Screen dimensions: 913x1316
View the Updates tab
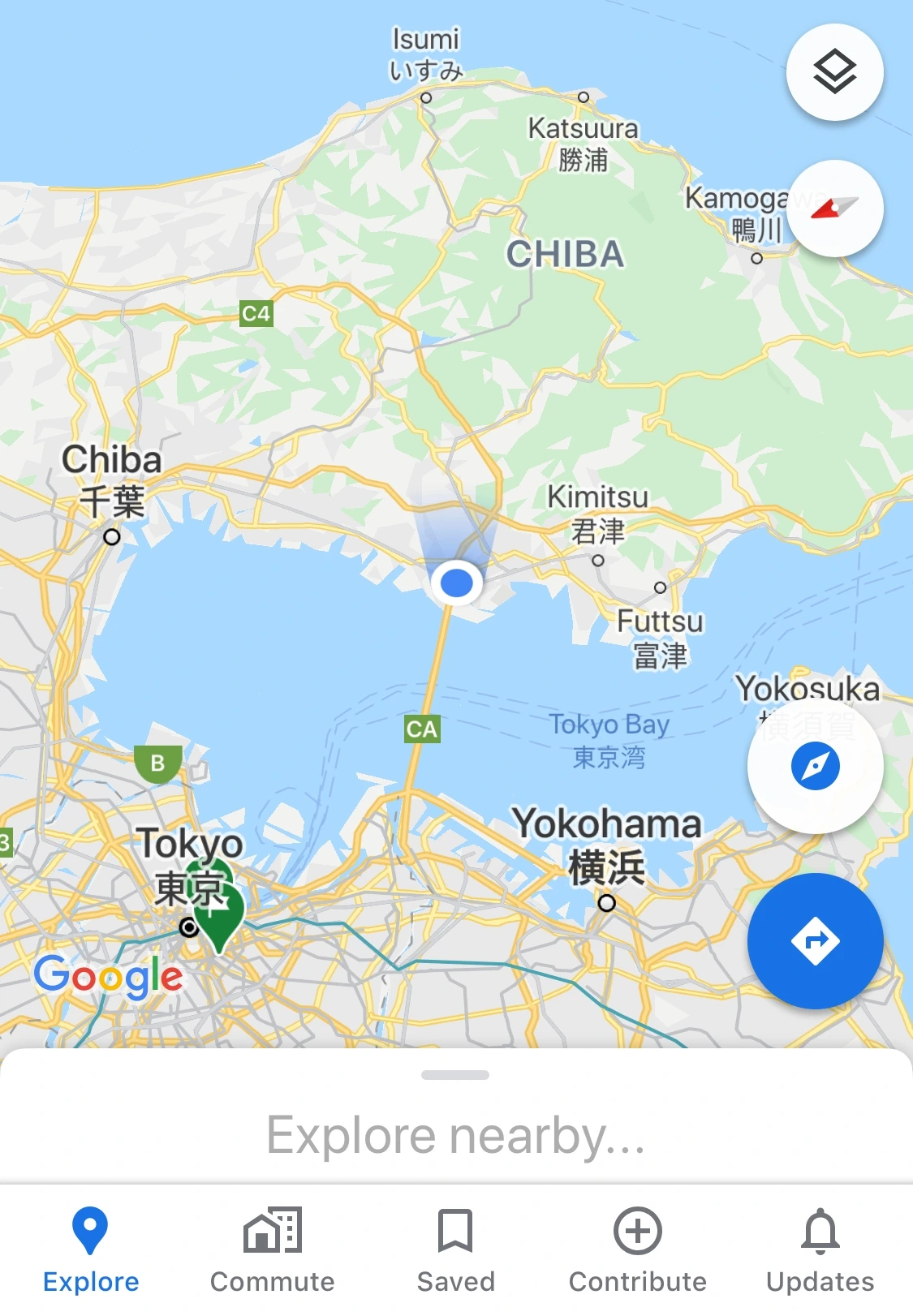click(x=820, y=1249)
